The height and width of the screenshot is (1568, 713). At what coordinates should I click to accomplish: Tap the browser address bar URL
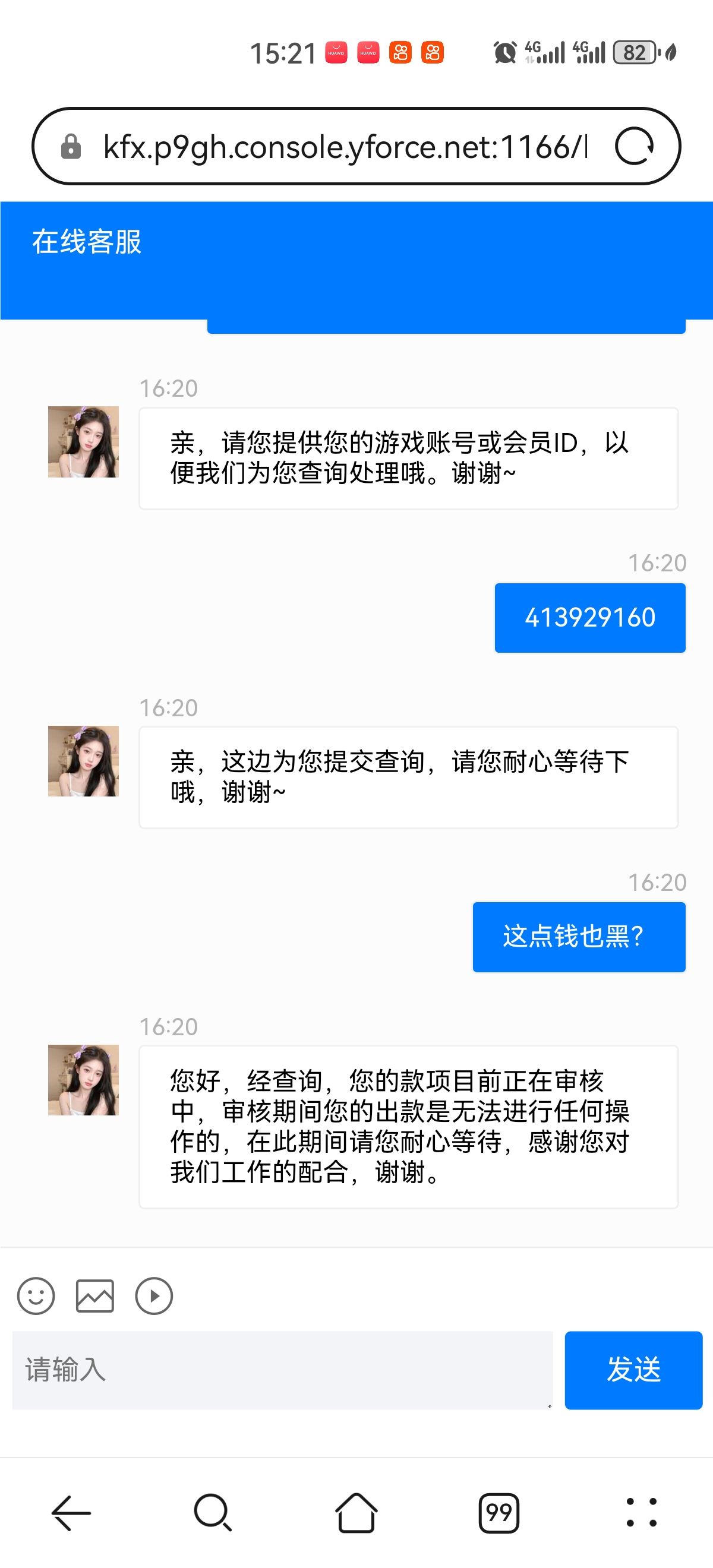[x=344, y=147]
